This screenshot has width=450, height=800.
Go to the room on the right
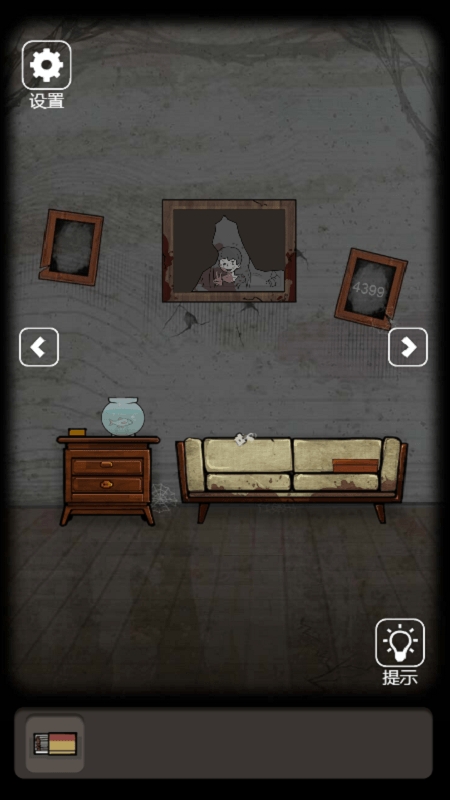pyautogui.click(x=408, y=347)
